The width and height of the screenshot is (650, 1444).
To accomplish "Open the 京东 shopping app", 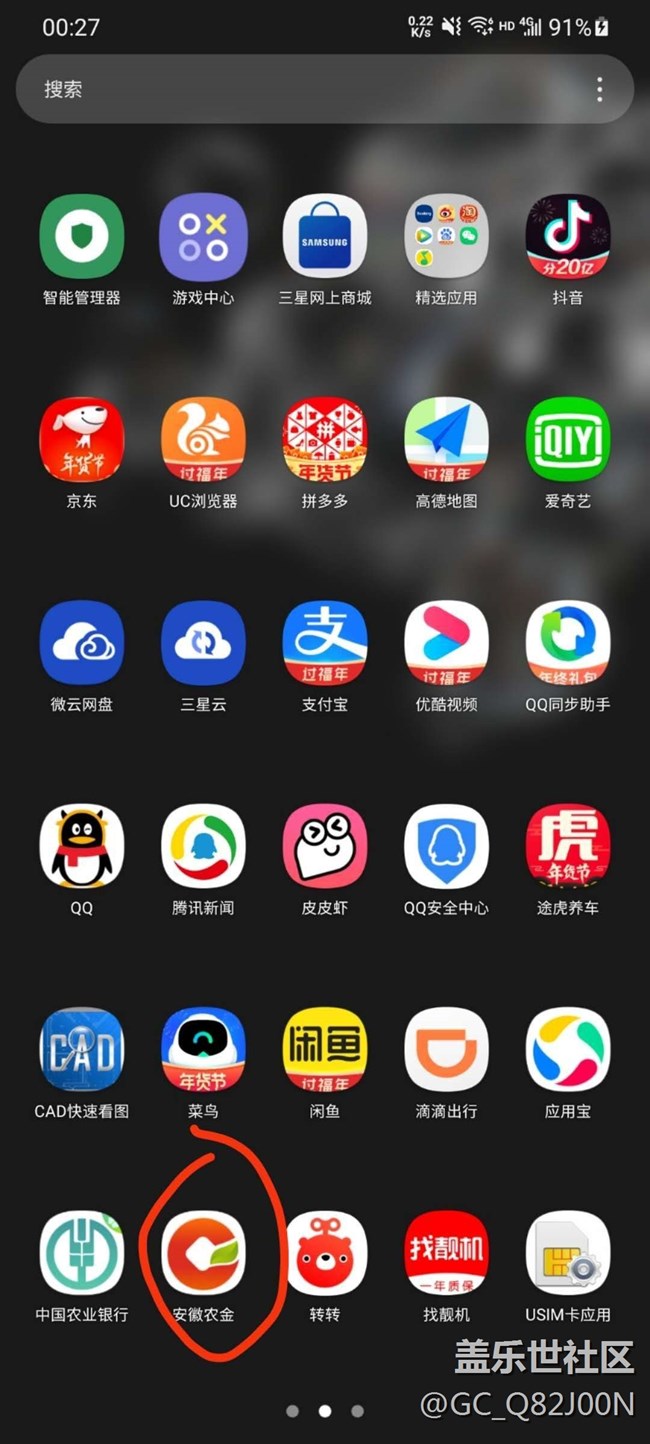I will coord(82,440).
